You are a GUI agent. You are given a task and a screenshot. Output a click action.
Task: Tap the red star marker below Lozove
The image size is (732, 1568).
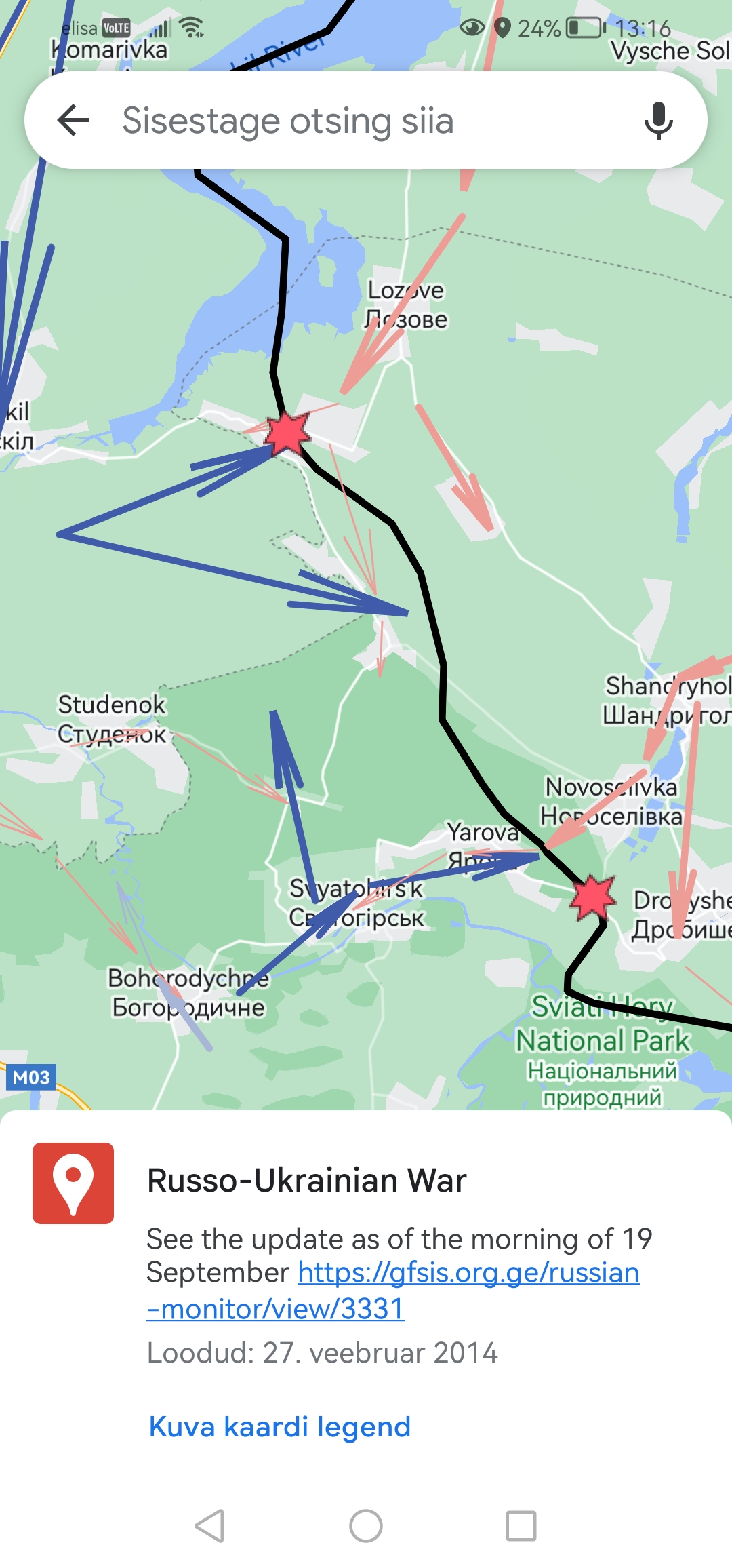287,433
